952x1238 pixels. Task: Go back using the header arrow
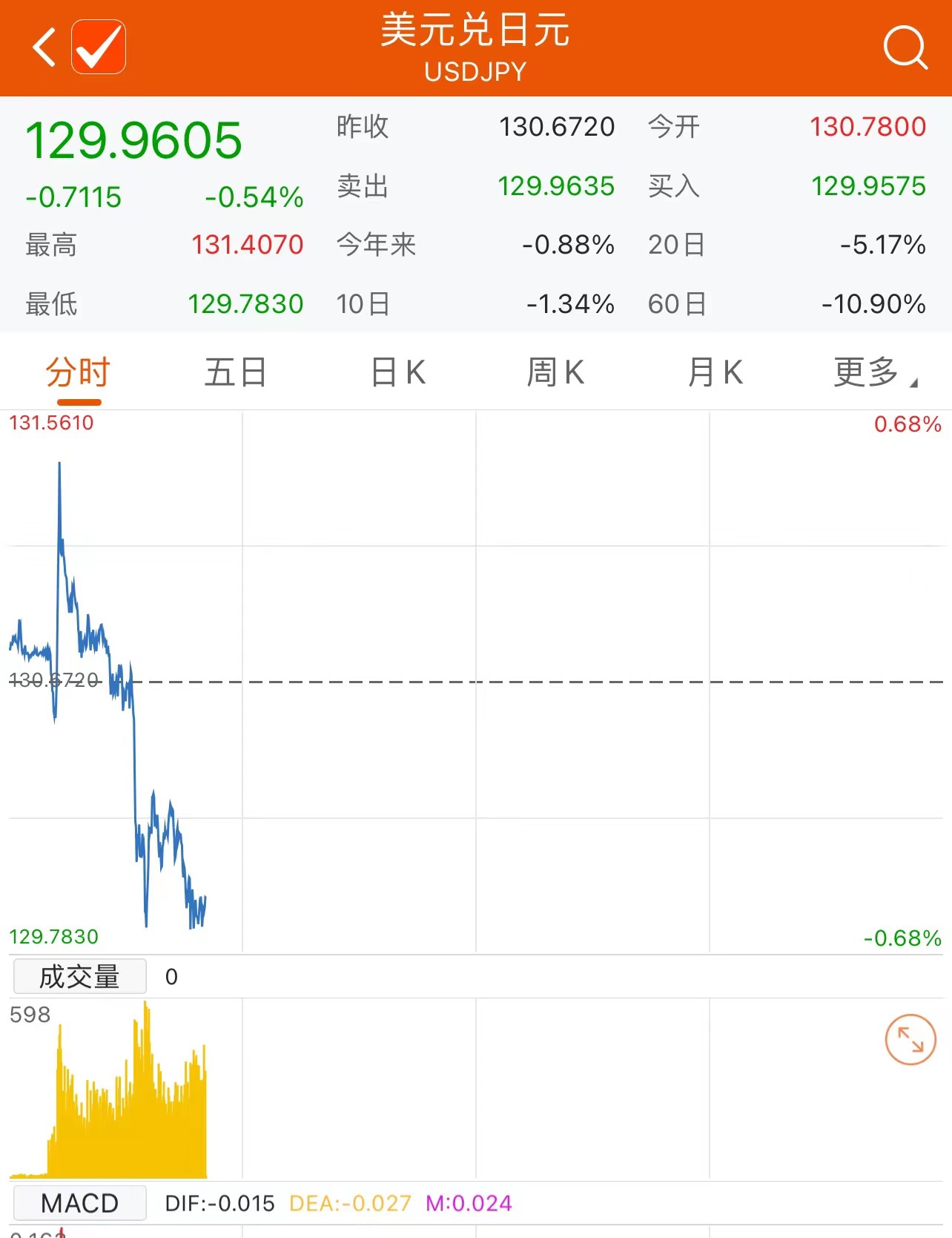click(x=44, y=47)
